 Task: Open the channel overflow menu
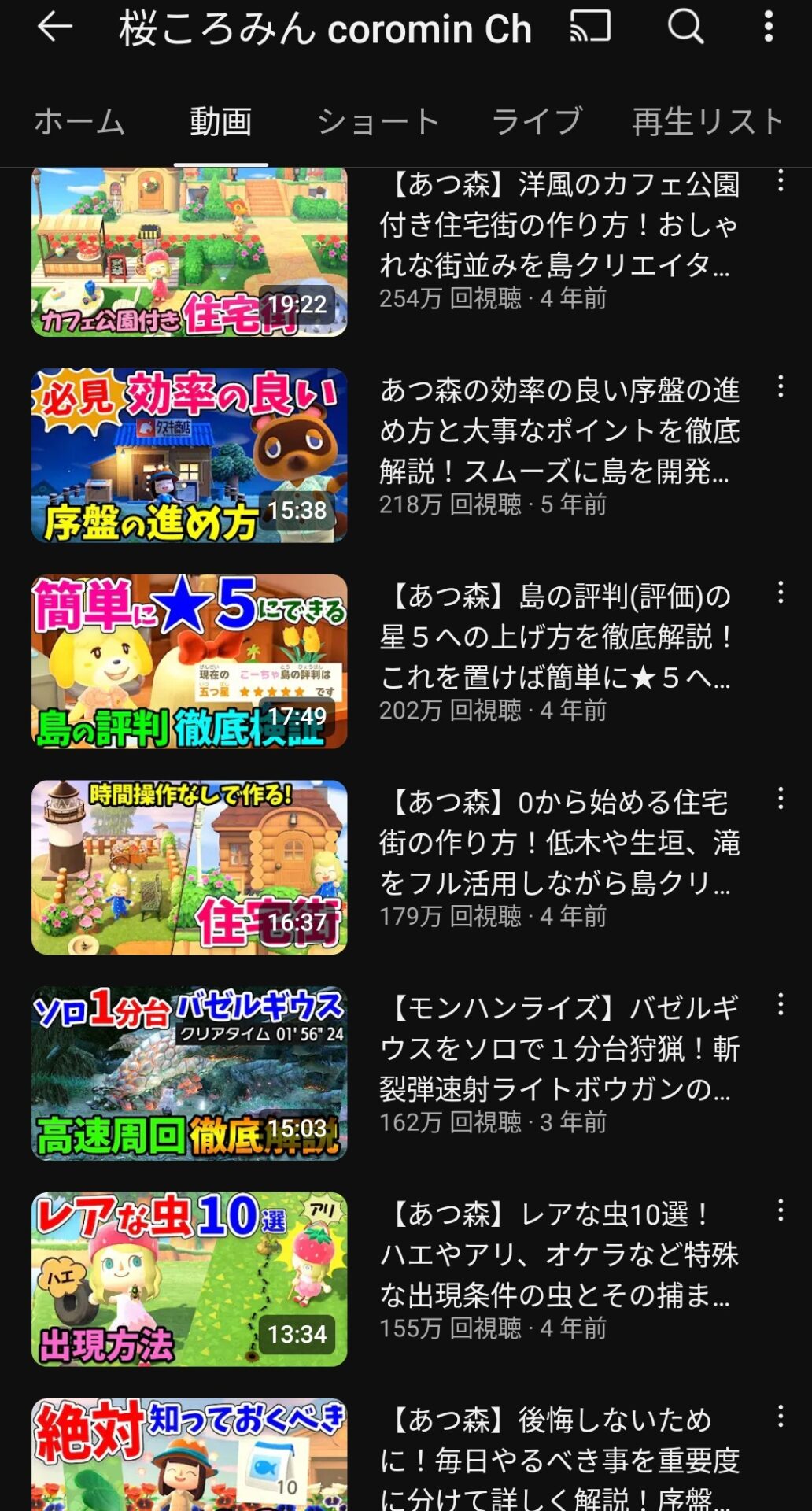point(769,28)
